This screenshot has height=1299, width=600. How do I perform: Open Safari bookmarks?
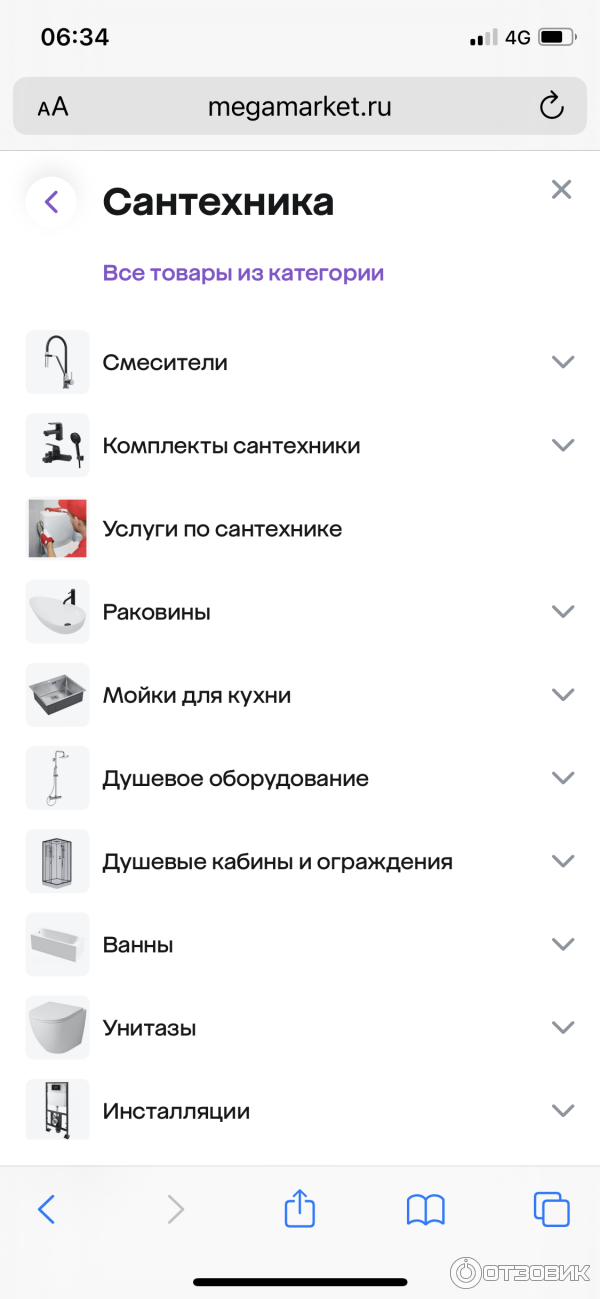(425, 1210)
